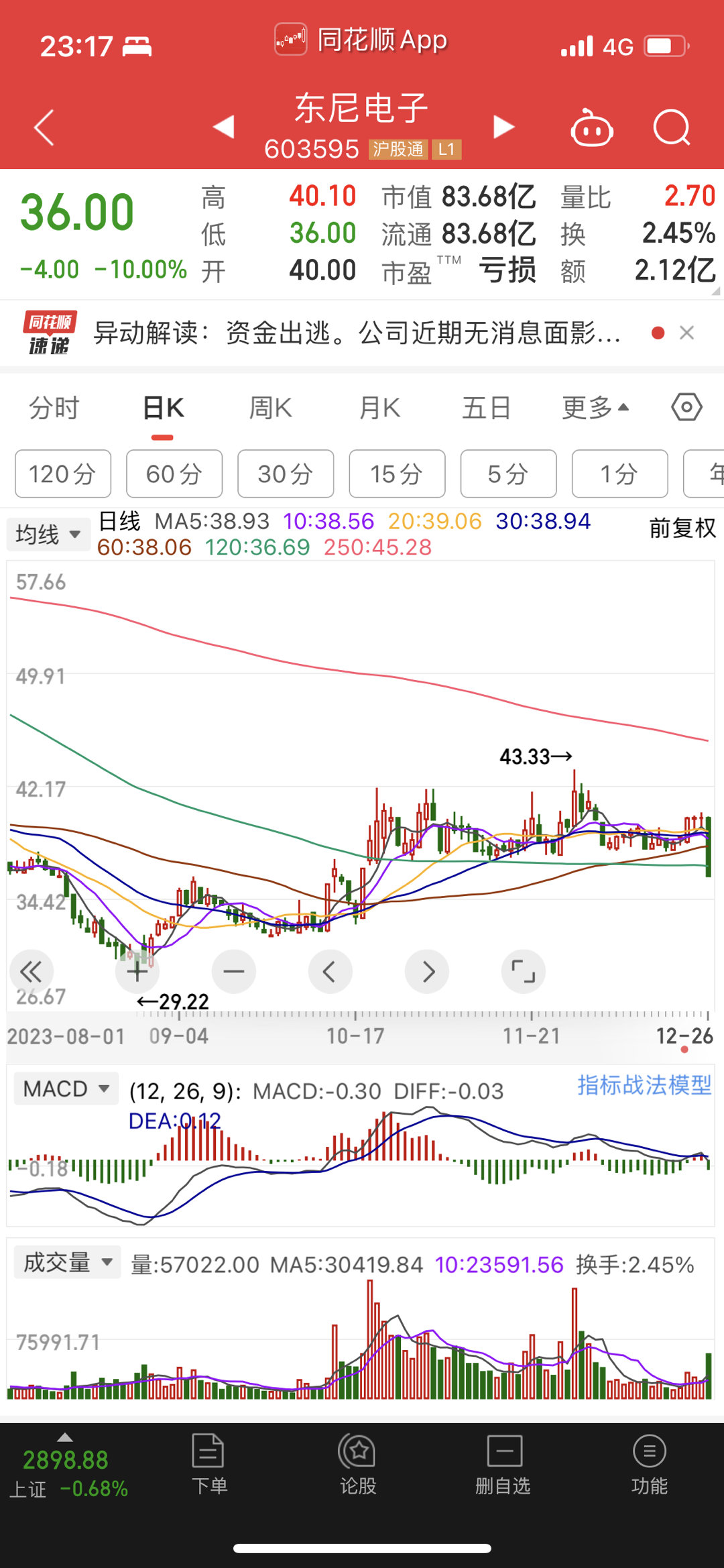Open the search magnifier icon
Screen dimensions: 724x1568
point(671,127)
